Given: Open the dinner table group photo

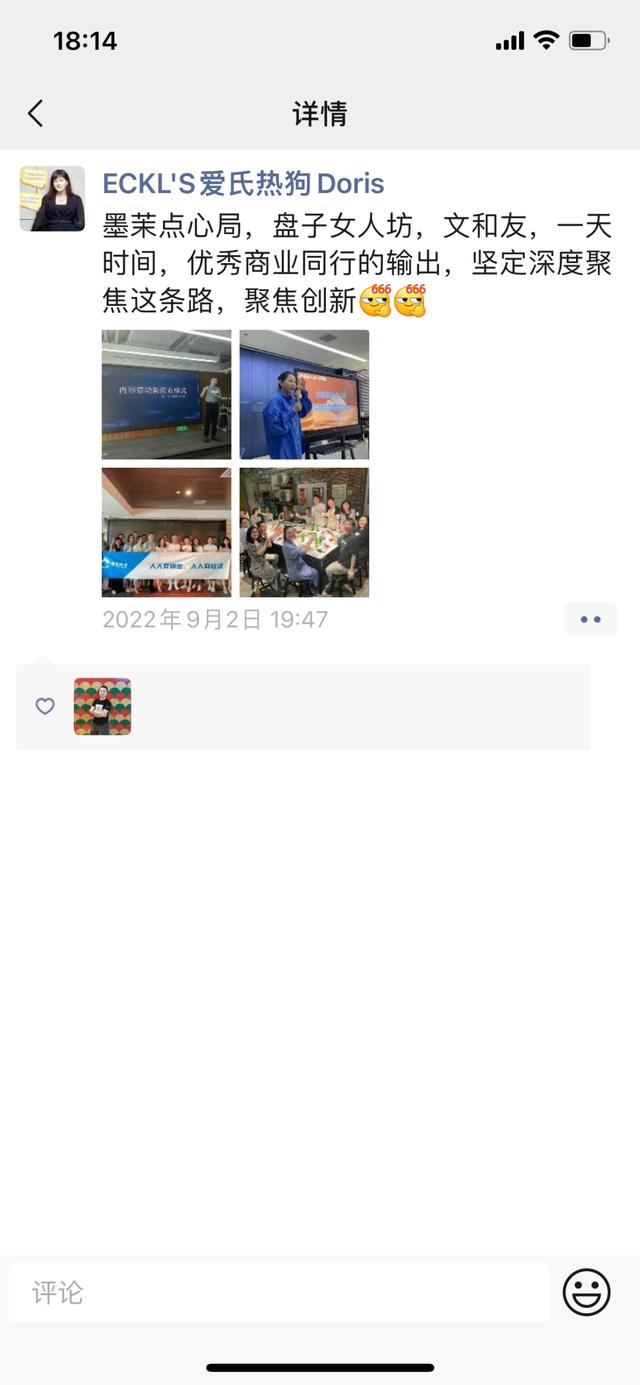Looking at the screenshot, I should (304, 532).
